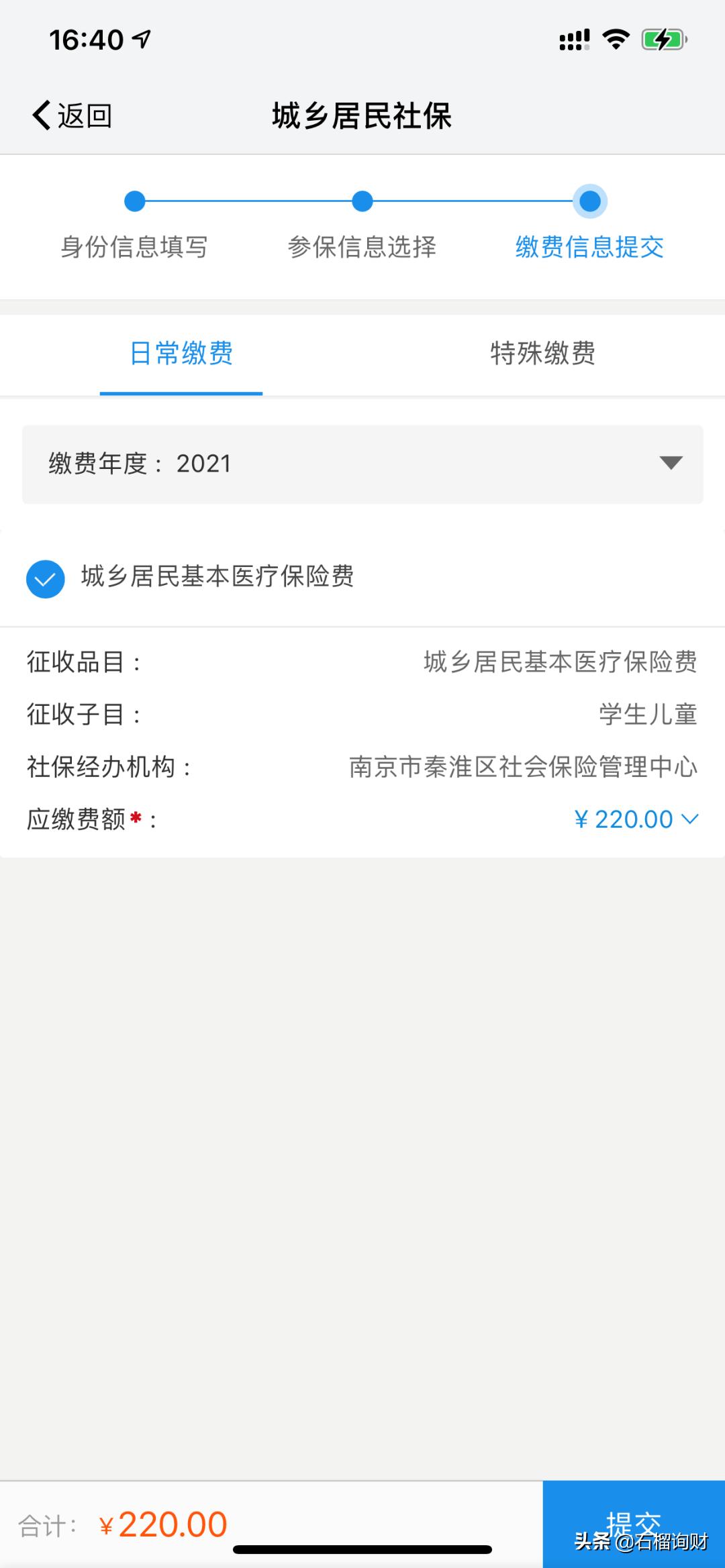Tap the 参保信息选择 step dot
Image resolution: width=725 pixels, height=1568 pixels.
click(x=362, y=201)
